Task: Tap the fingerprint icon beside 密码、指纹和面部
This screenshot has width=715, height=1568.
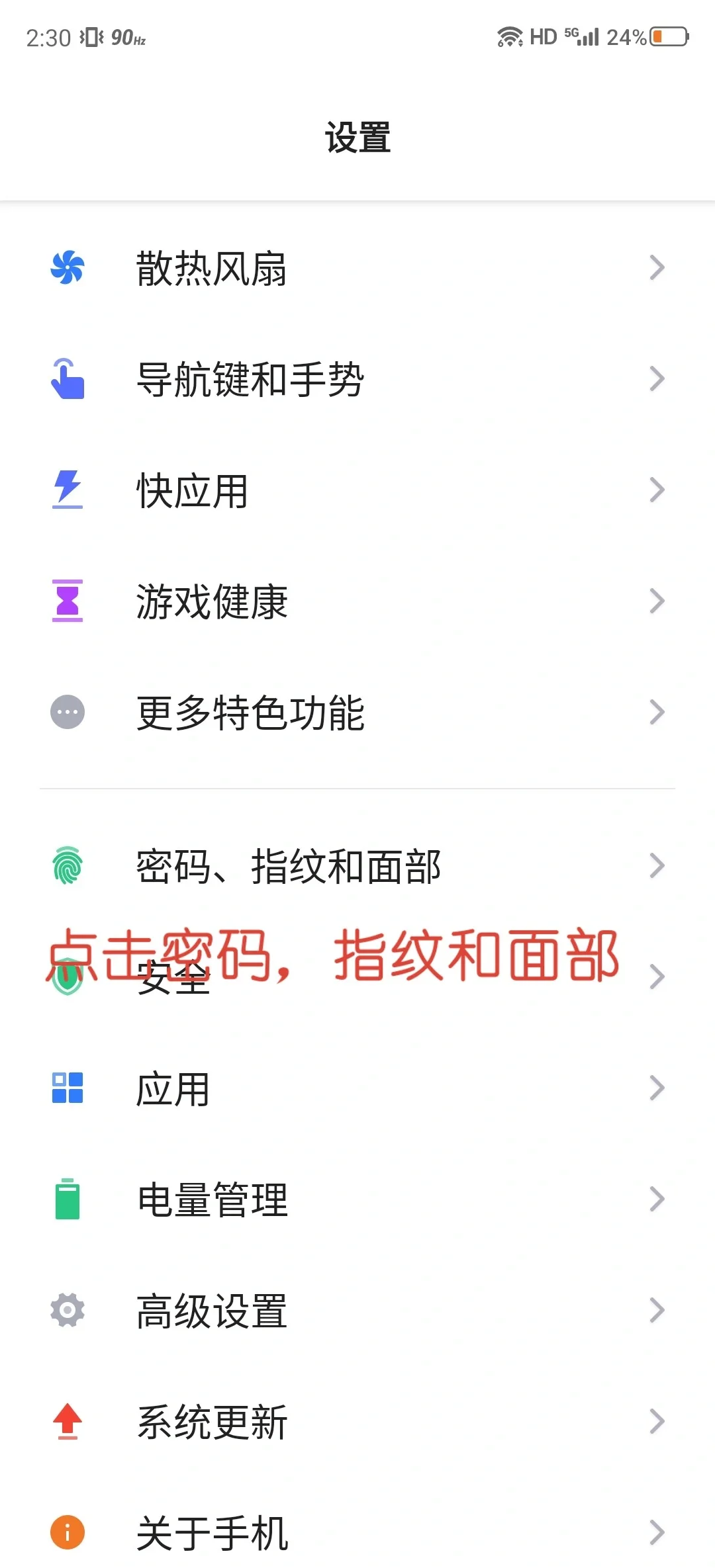Action: [67, 865]
